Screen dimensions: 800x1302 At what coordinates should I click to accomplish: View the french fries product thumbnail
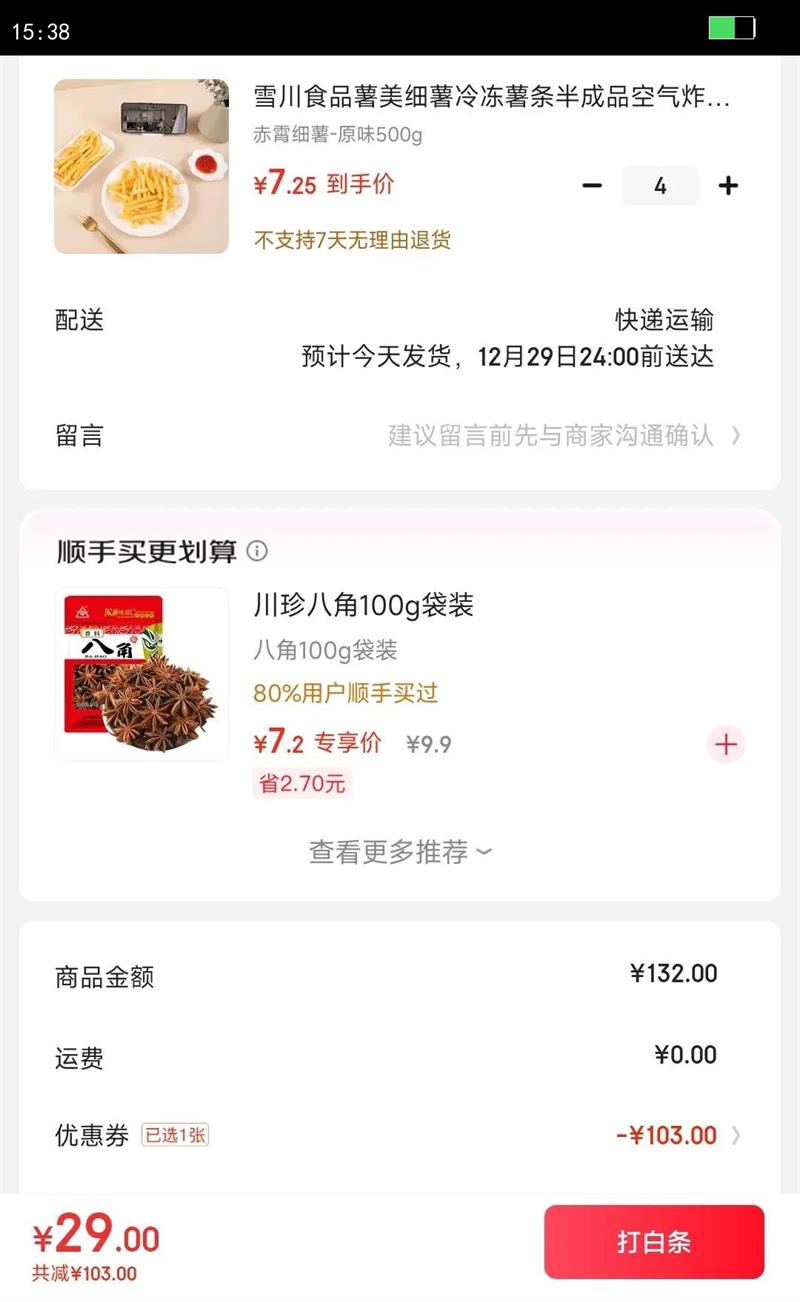(x=141, y=165)
